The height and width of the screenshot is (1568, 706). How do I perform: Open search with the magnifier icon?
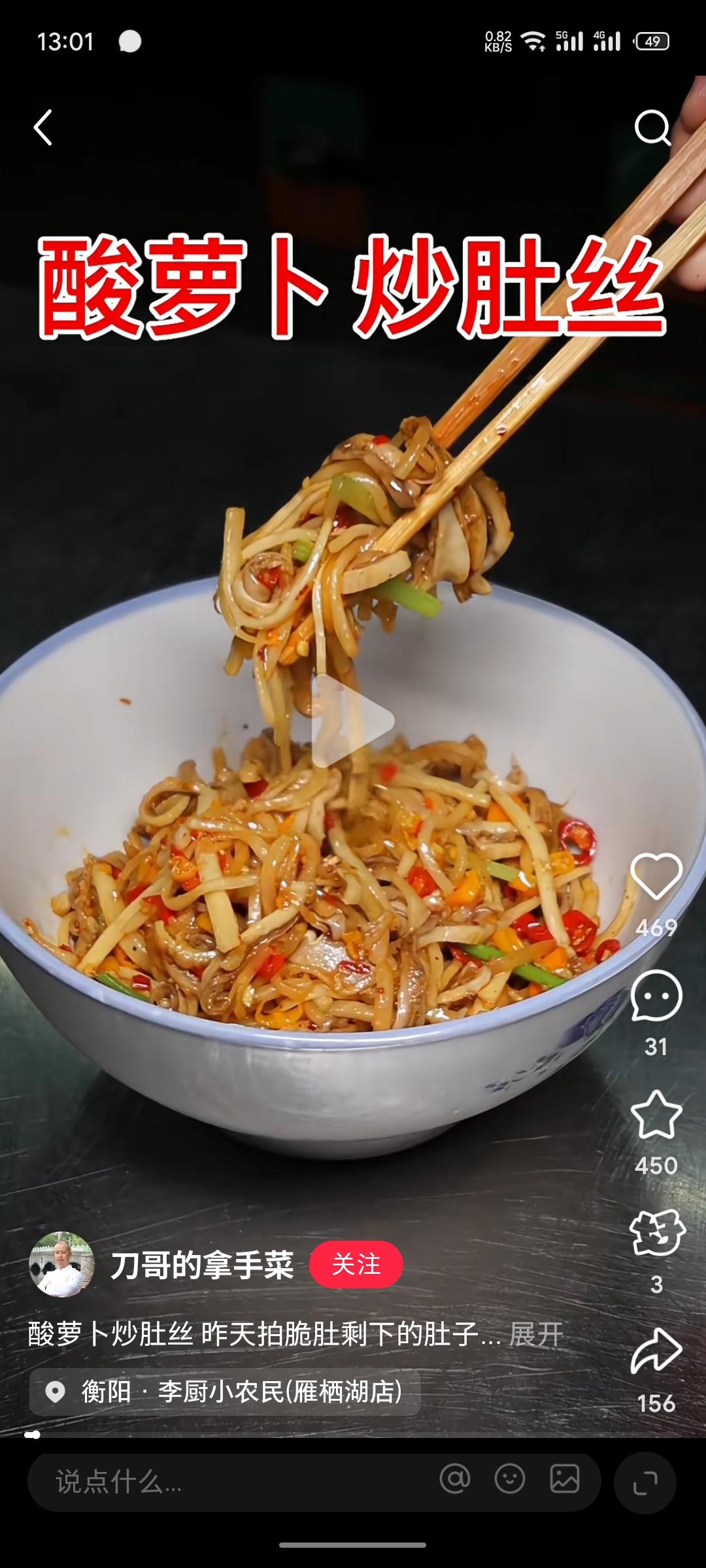click(652, 127)
